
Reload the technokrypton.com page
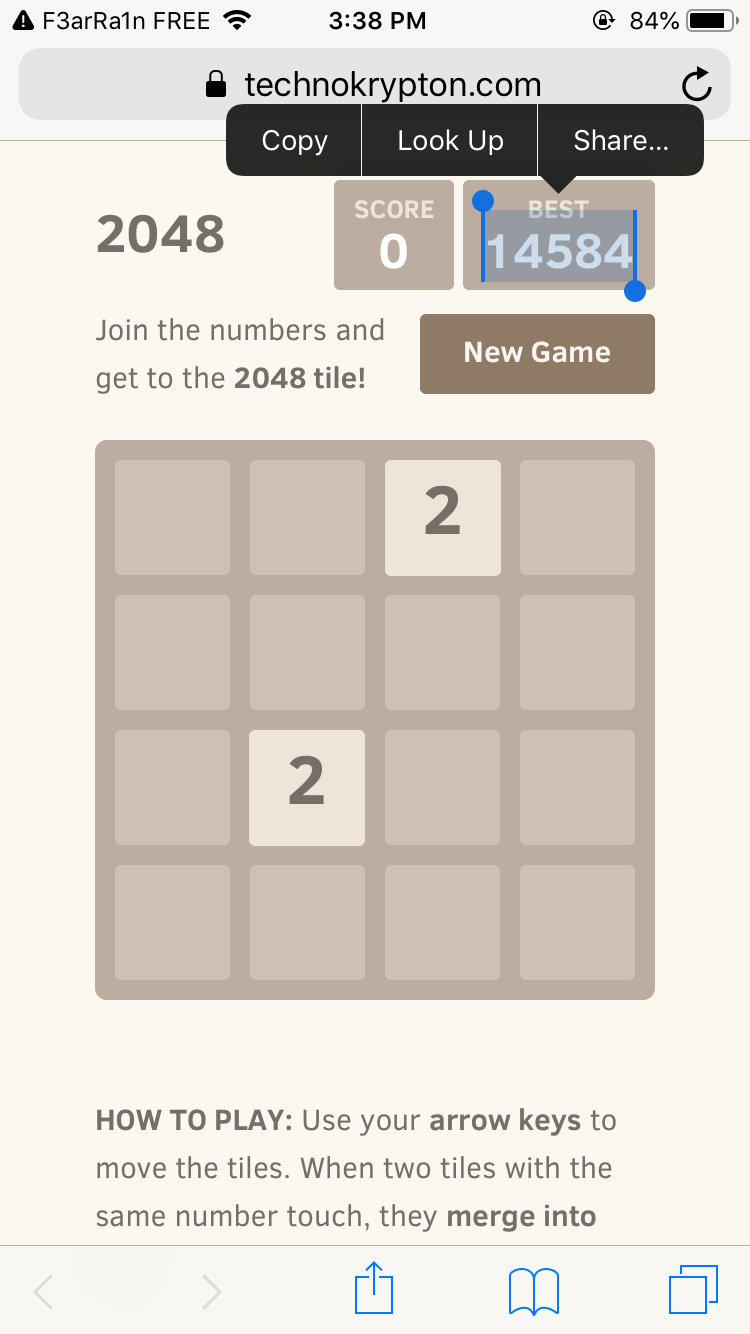(696, 85)
